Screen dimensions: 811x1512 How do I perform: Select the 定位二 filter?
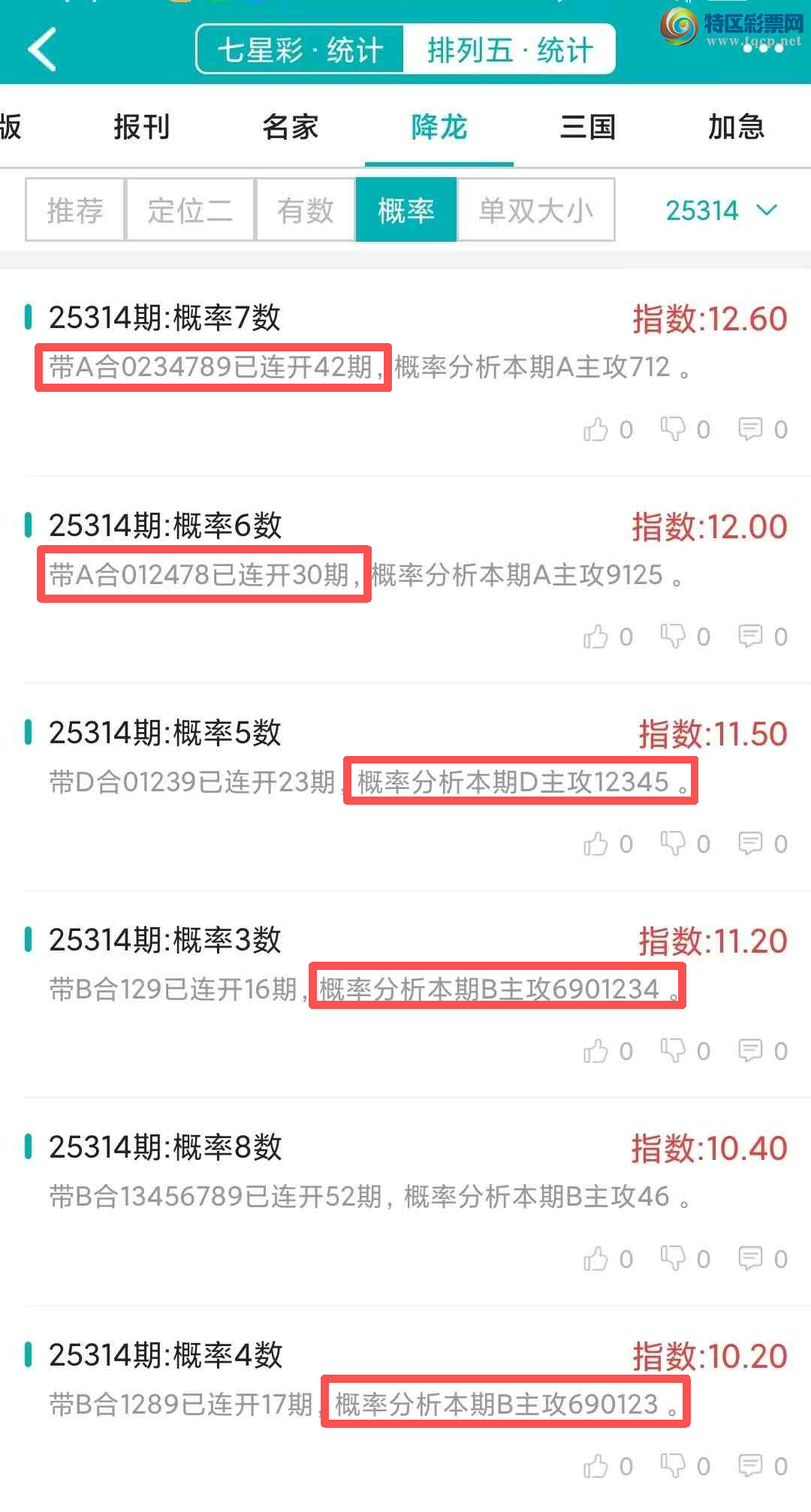tap(190, 210)
